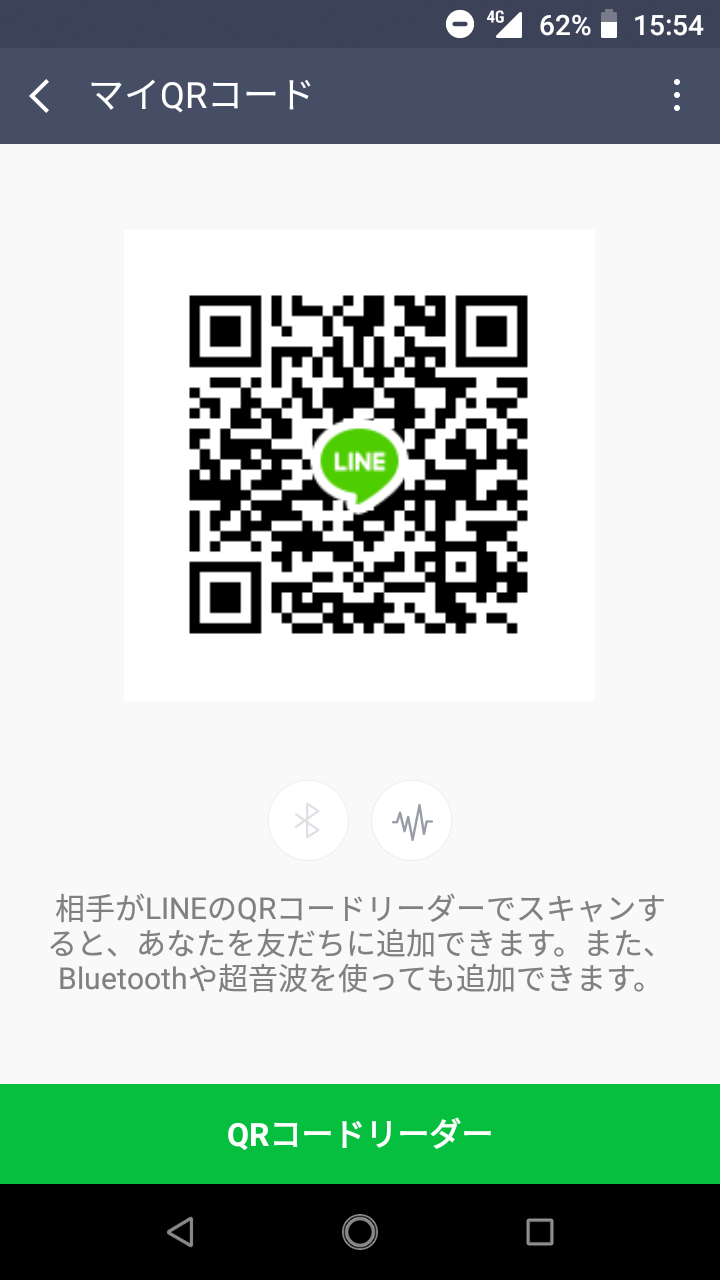Add a friend using the Bluetooth icon
720x1280 pixels.
point(308,821)
